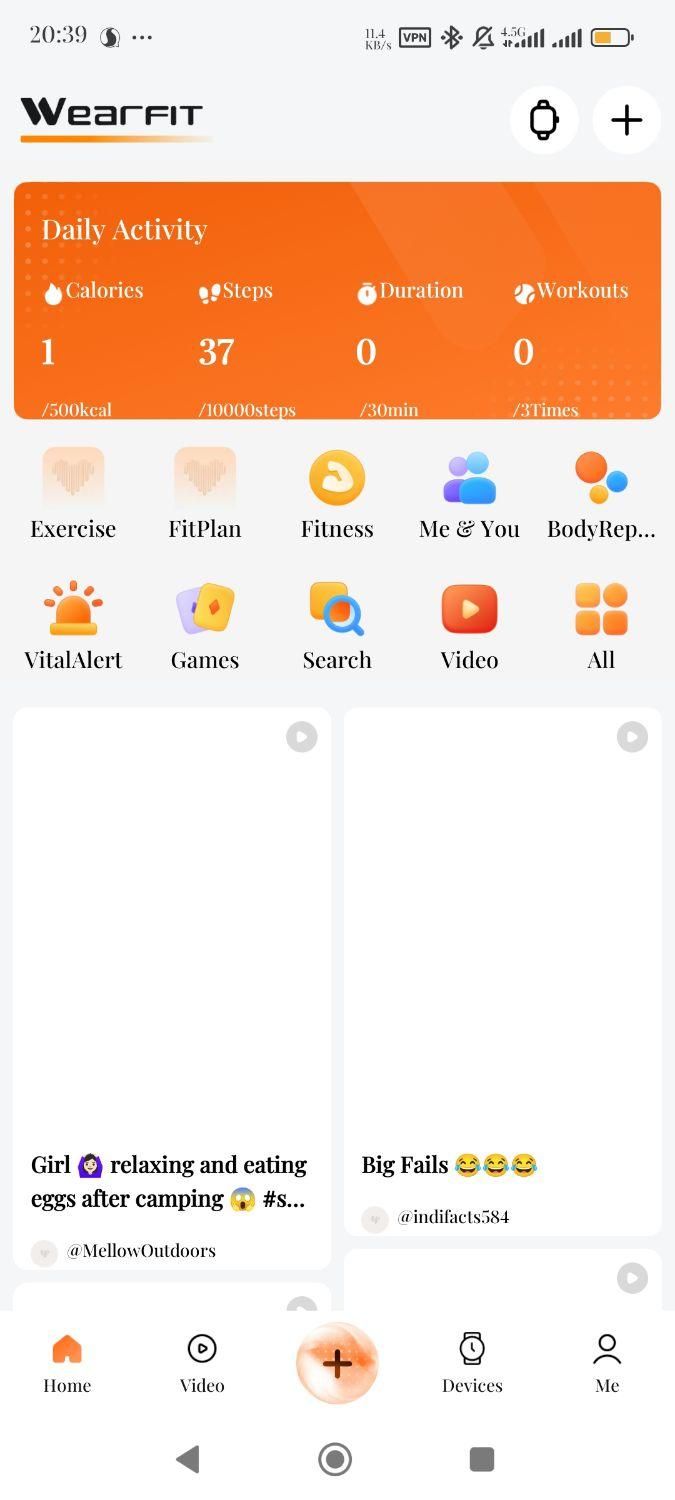Play the Big Fails video
This screenshot has height=1500, width=675.
pos(503,930)
